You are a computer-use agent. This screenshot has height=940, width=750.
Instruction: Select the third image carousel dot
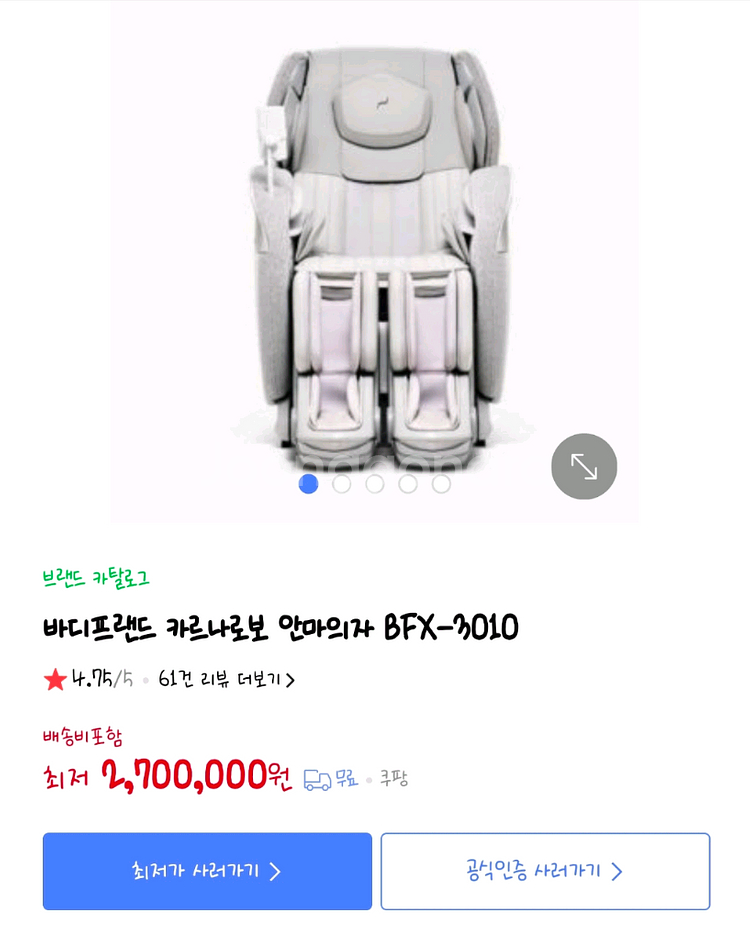pyautogui.click(x=376, y=485)
